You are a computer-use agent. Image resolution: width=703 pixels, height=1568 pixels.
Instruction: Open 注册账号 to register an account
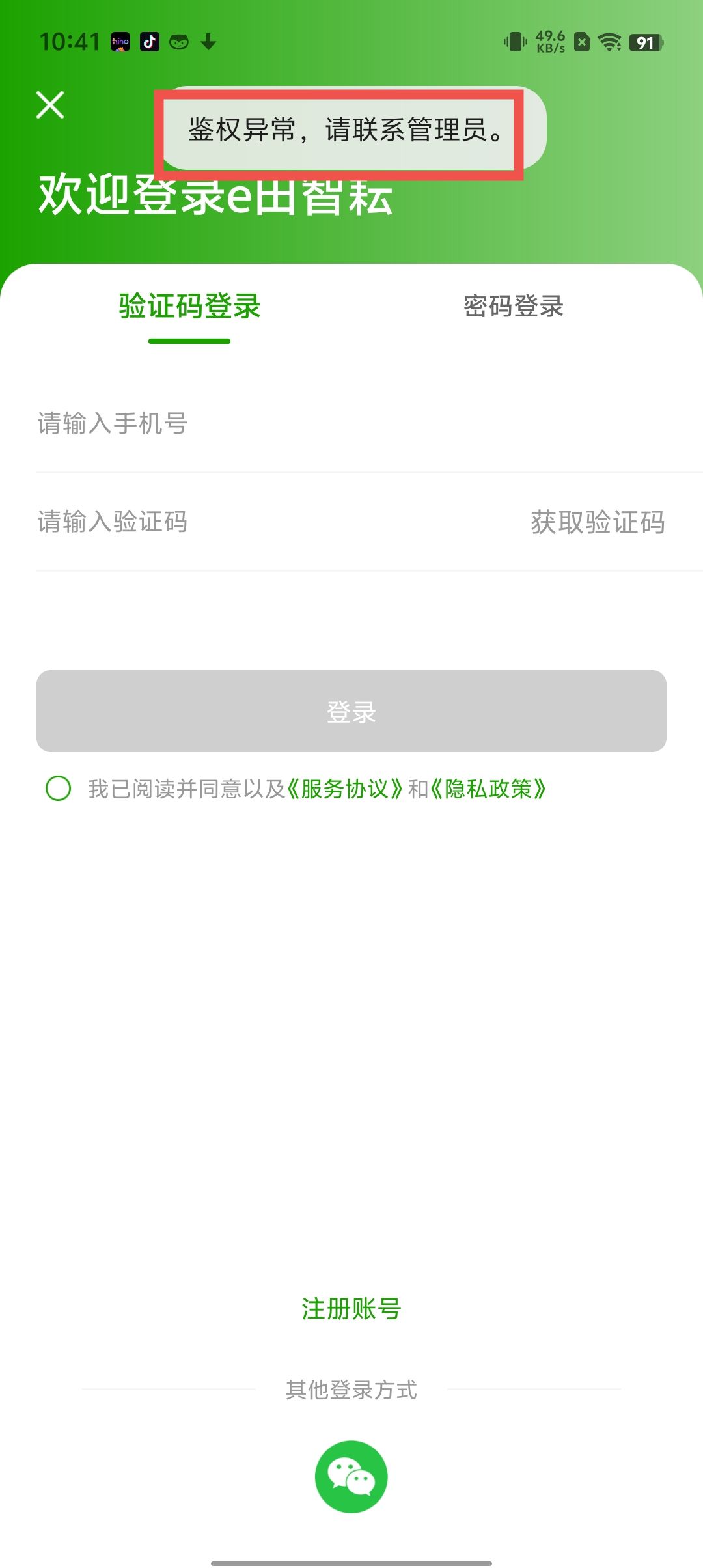point(351,1308)
